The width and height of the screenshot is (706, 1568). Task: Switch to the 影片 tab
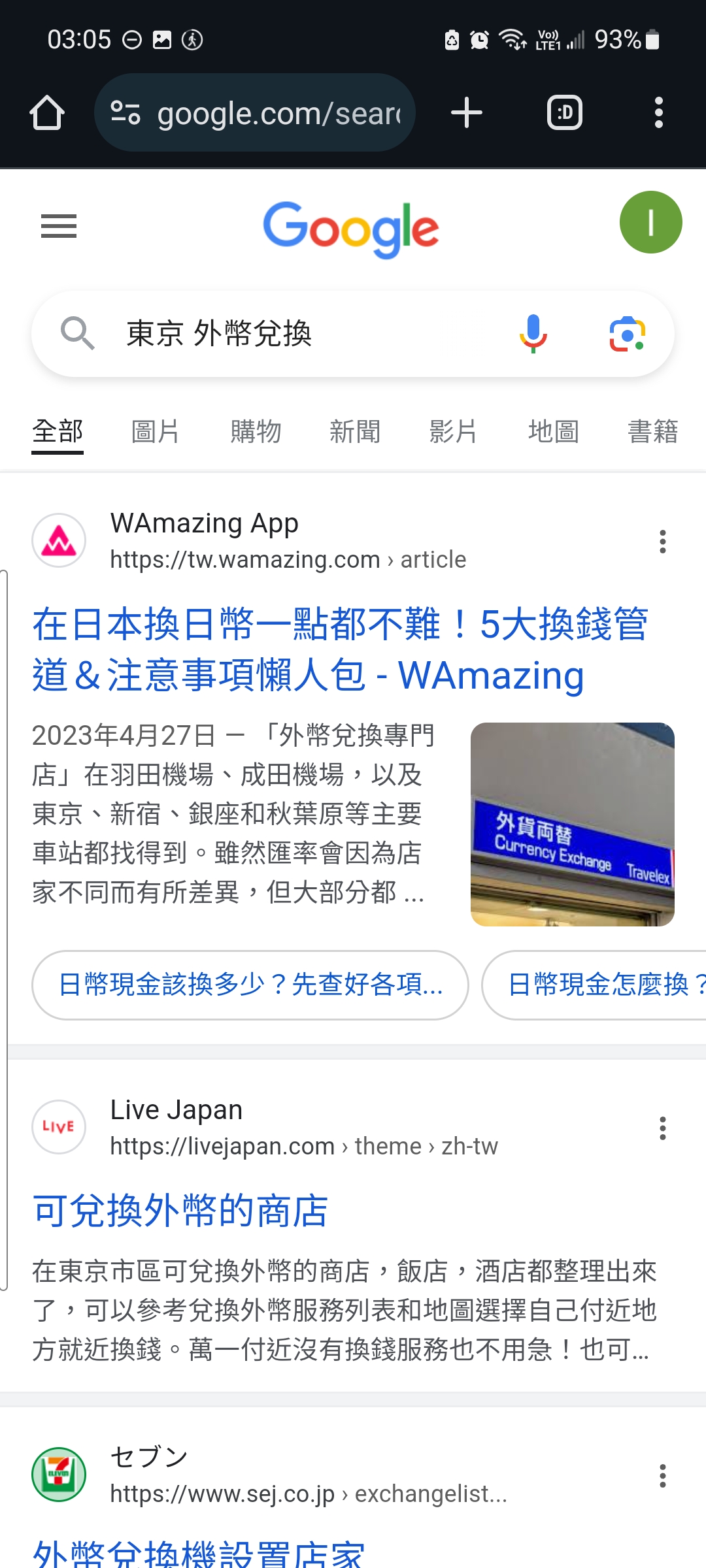(454, 432)
